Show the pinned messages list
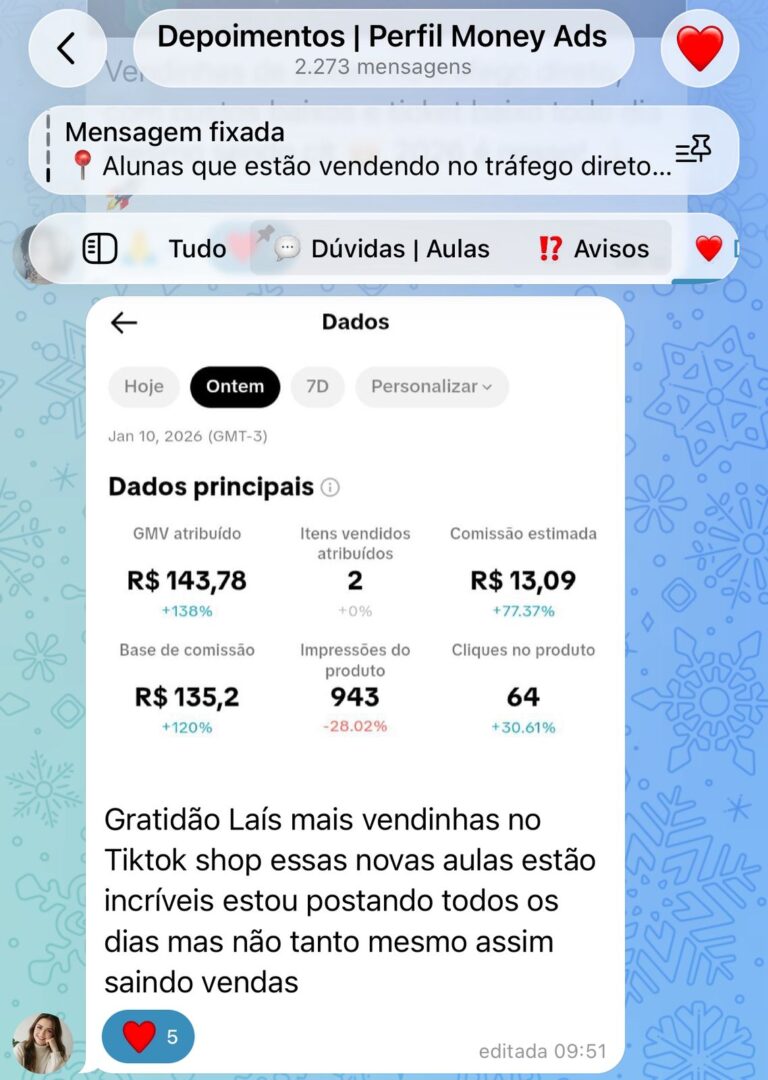This screenshot has height=1080, width=768. point(693,150)
